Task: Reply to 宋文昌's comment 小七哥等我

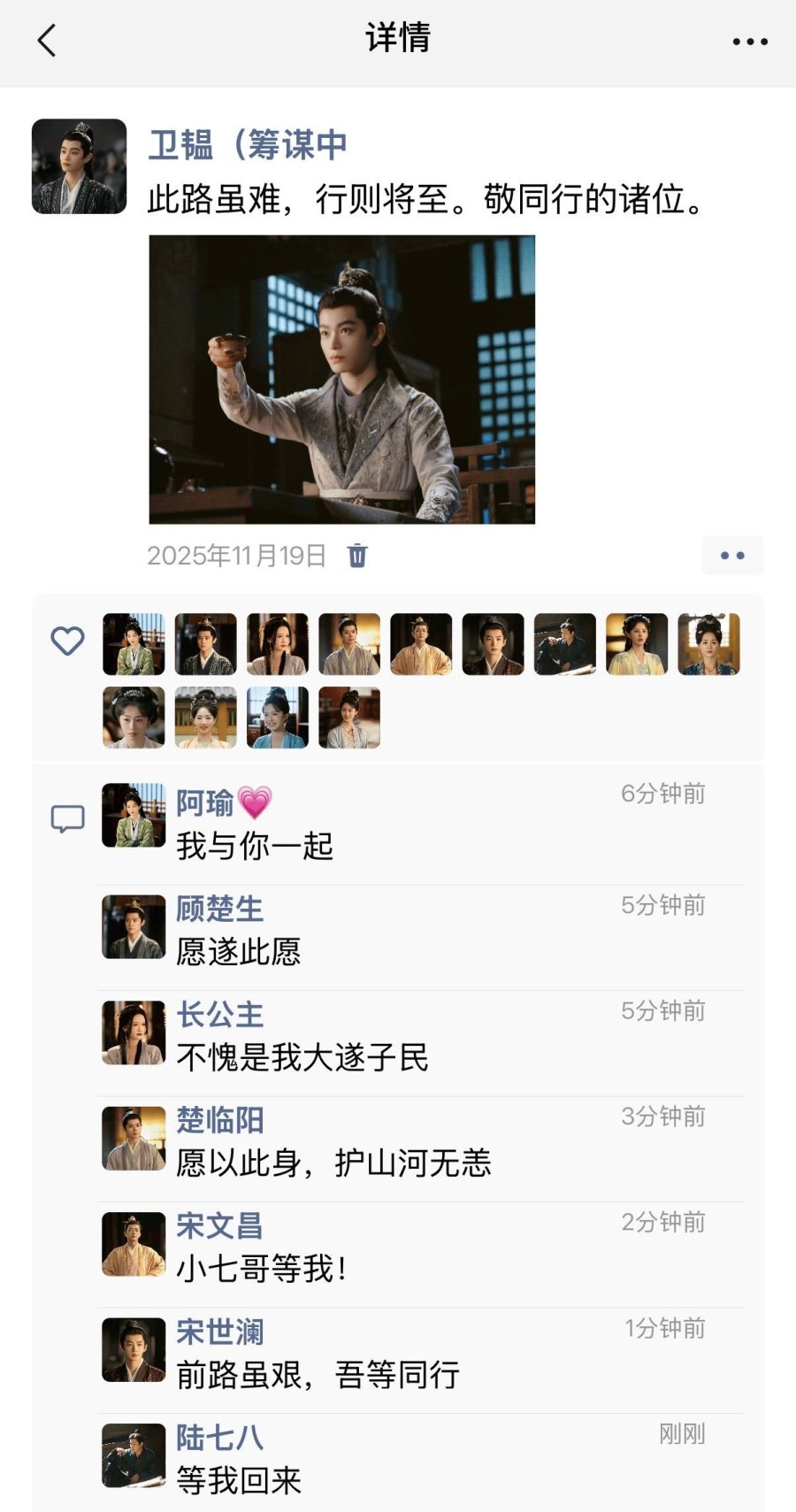Action: [262, 1269]
